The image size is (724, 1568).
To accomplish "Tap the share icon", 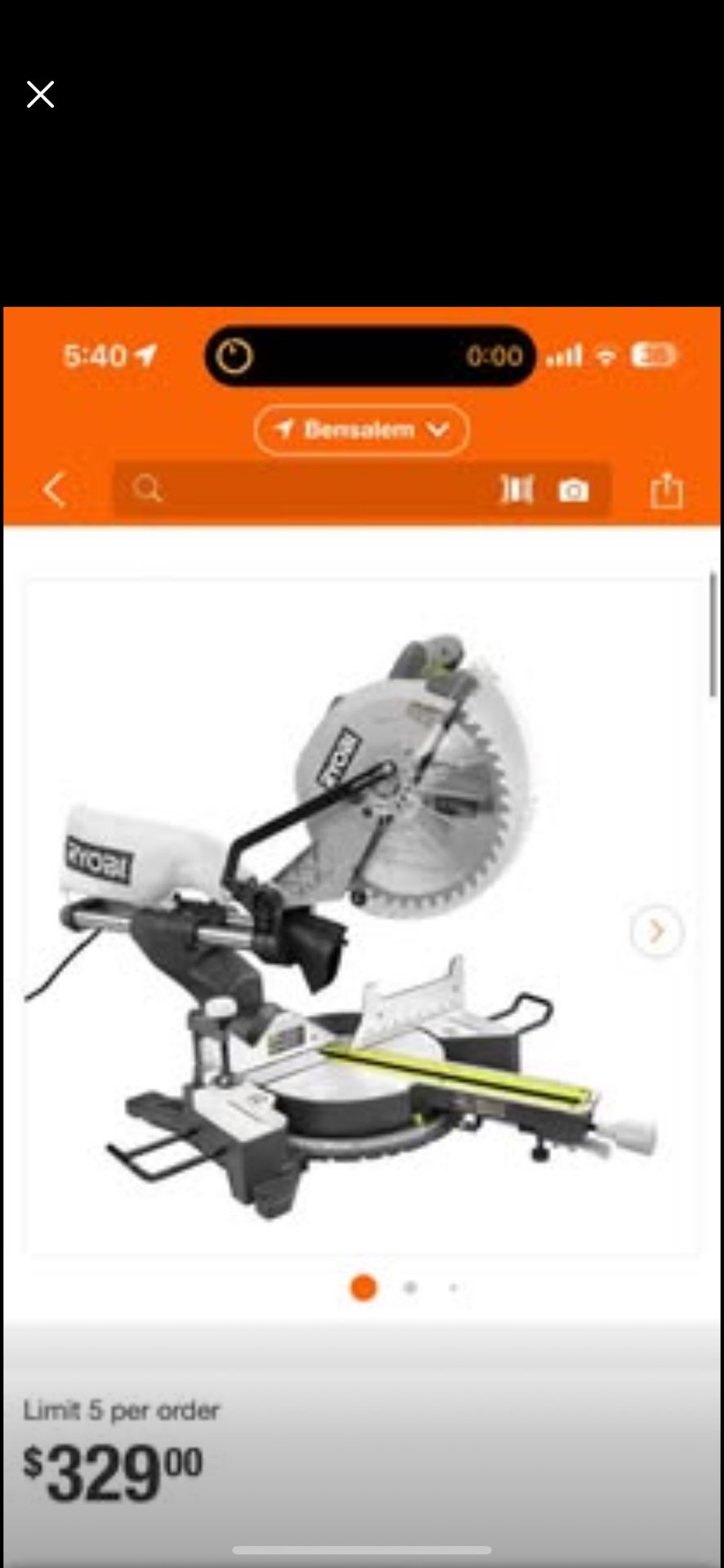I will pyautogui.click(x=668, y=488).
